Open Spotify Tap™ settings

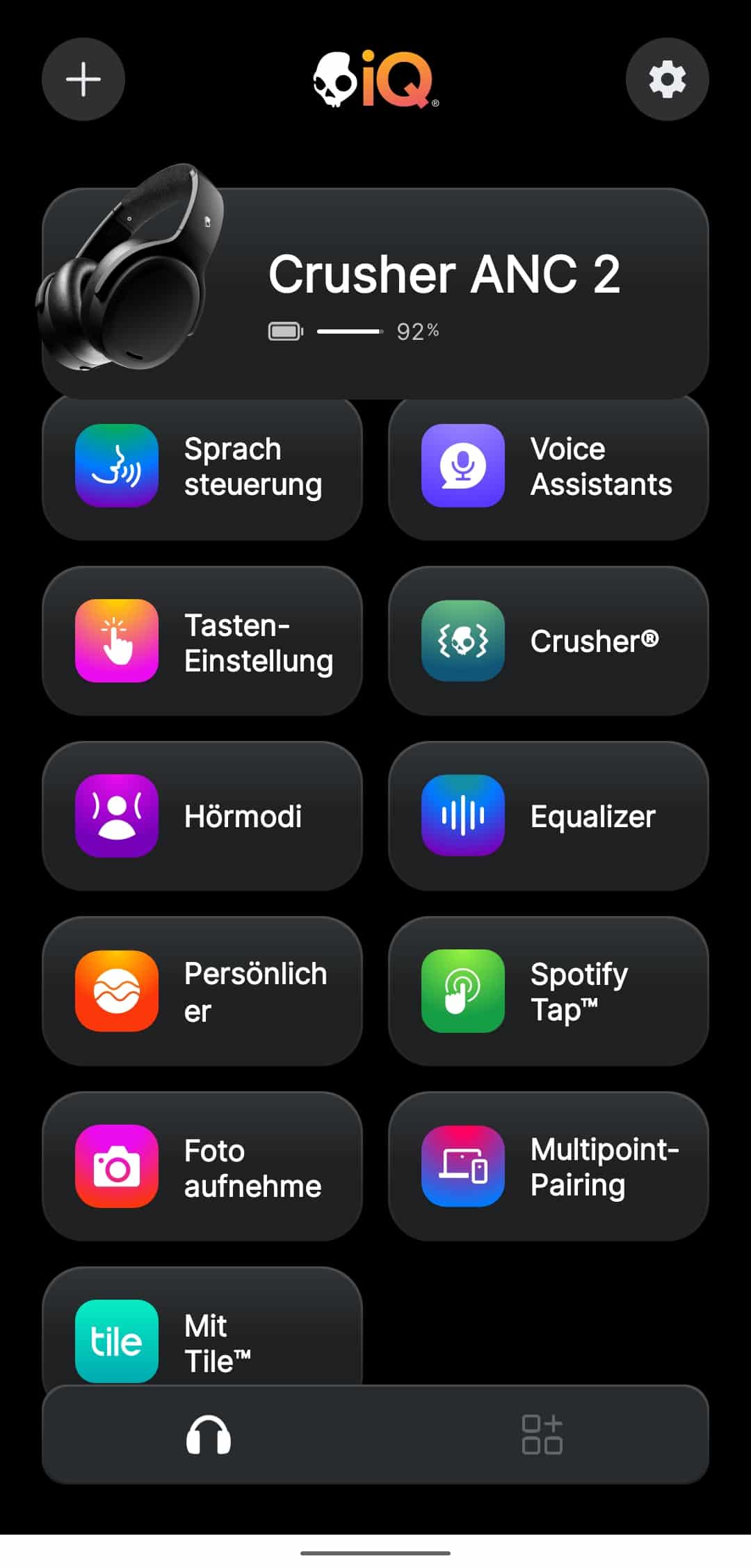click(x=548, y=992)
